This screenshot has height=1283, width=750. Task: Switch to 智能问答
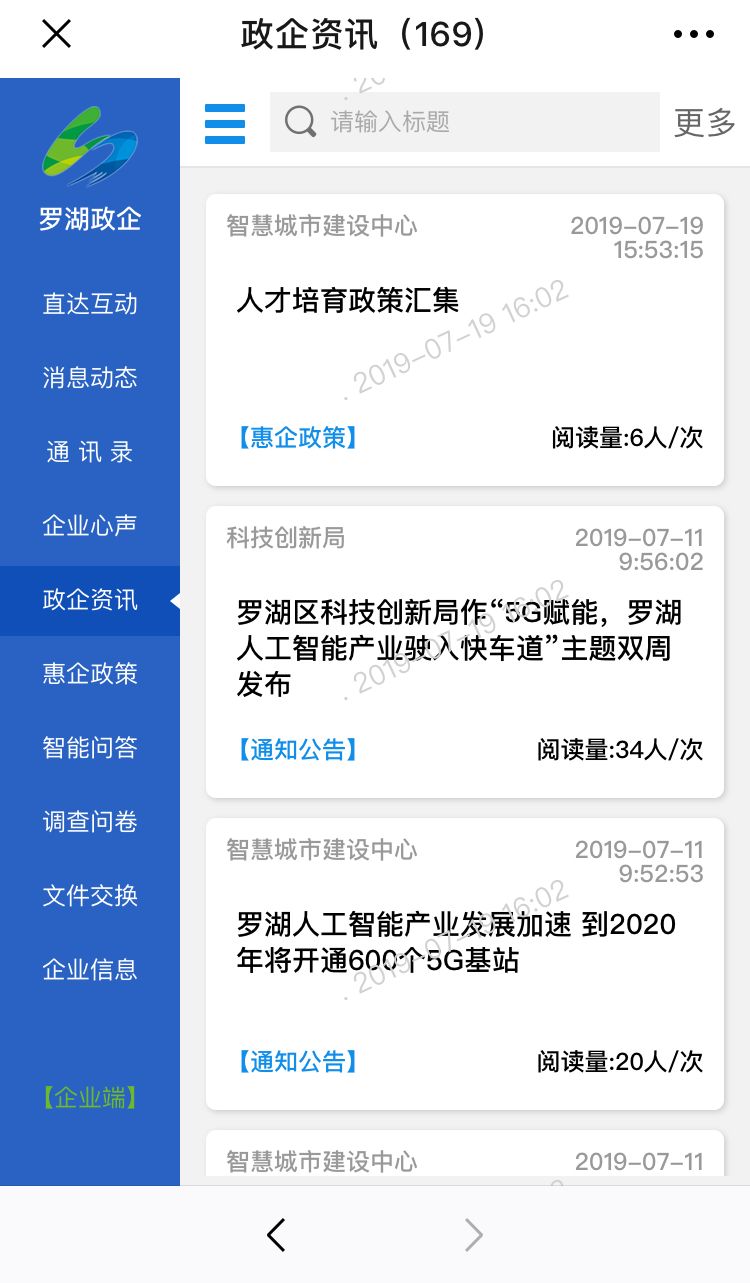tap(90, 748)
